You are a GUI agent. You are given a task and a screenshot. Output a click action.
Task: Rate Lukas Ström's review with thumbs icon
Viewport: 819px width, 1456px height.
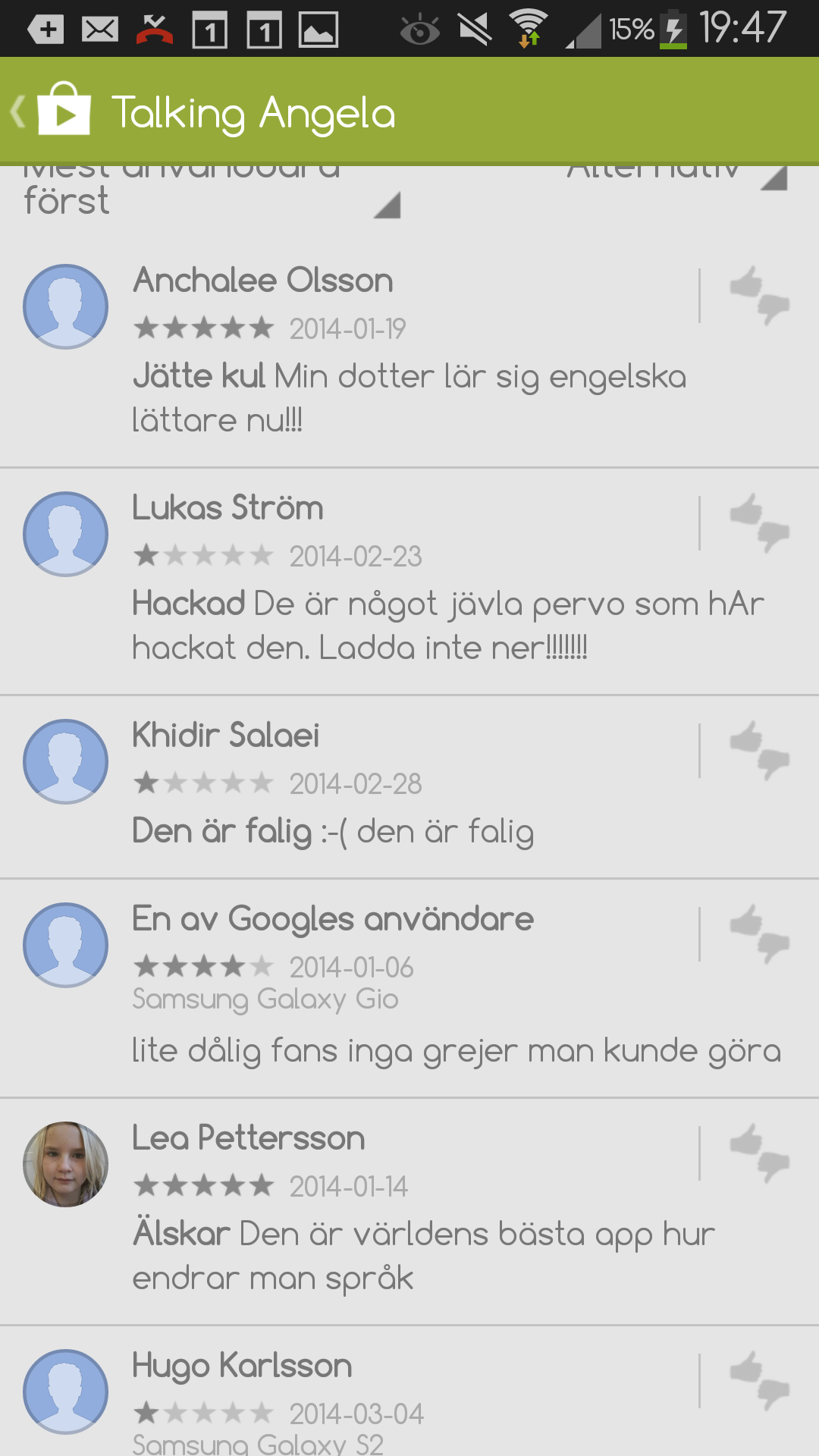coord(759,522)
